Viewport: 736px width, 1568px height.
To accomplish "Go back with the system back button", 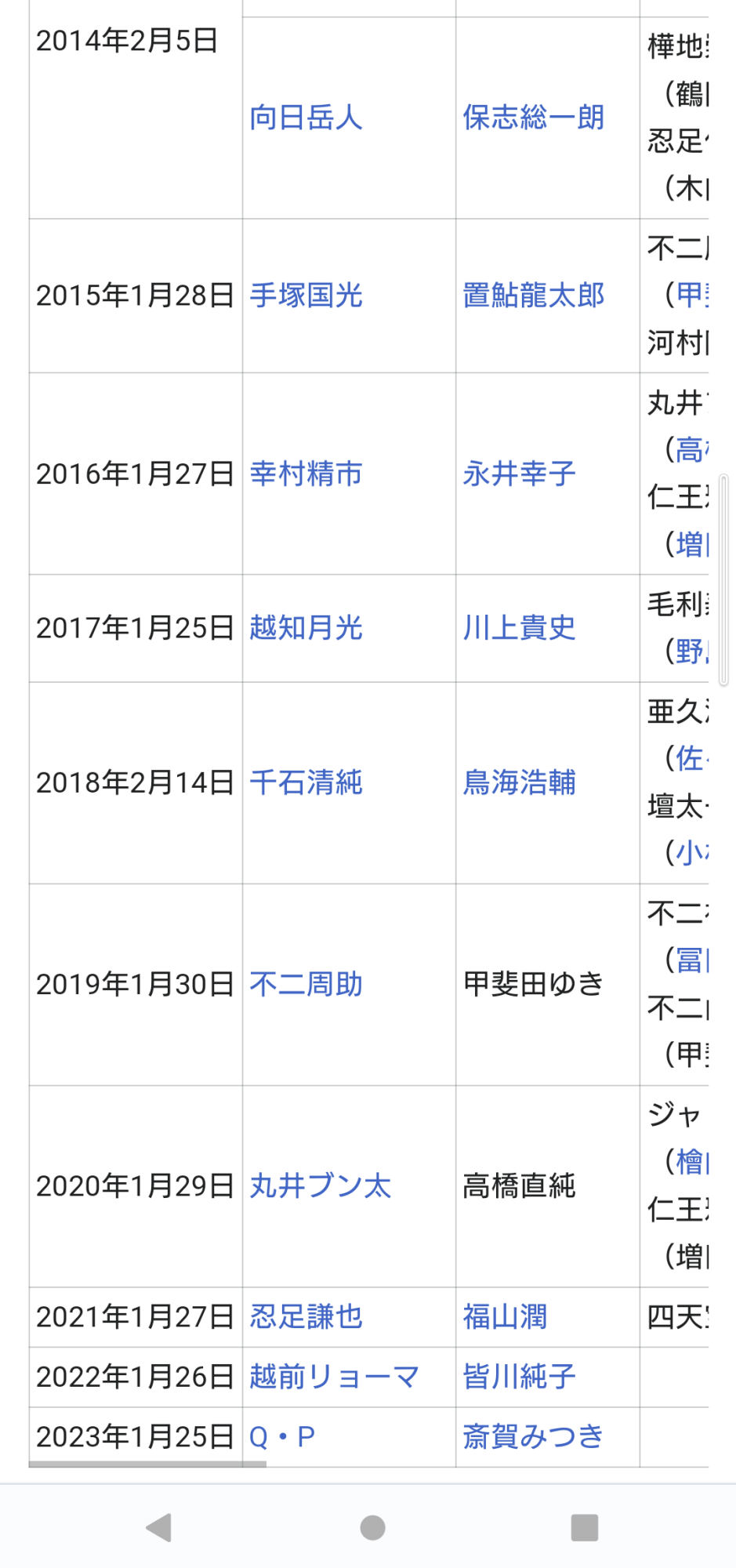I will (159, 1527).
